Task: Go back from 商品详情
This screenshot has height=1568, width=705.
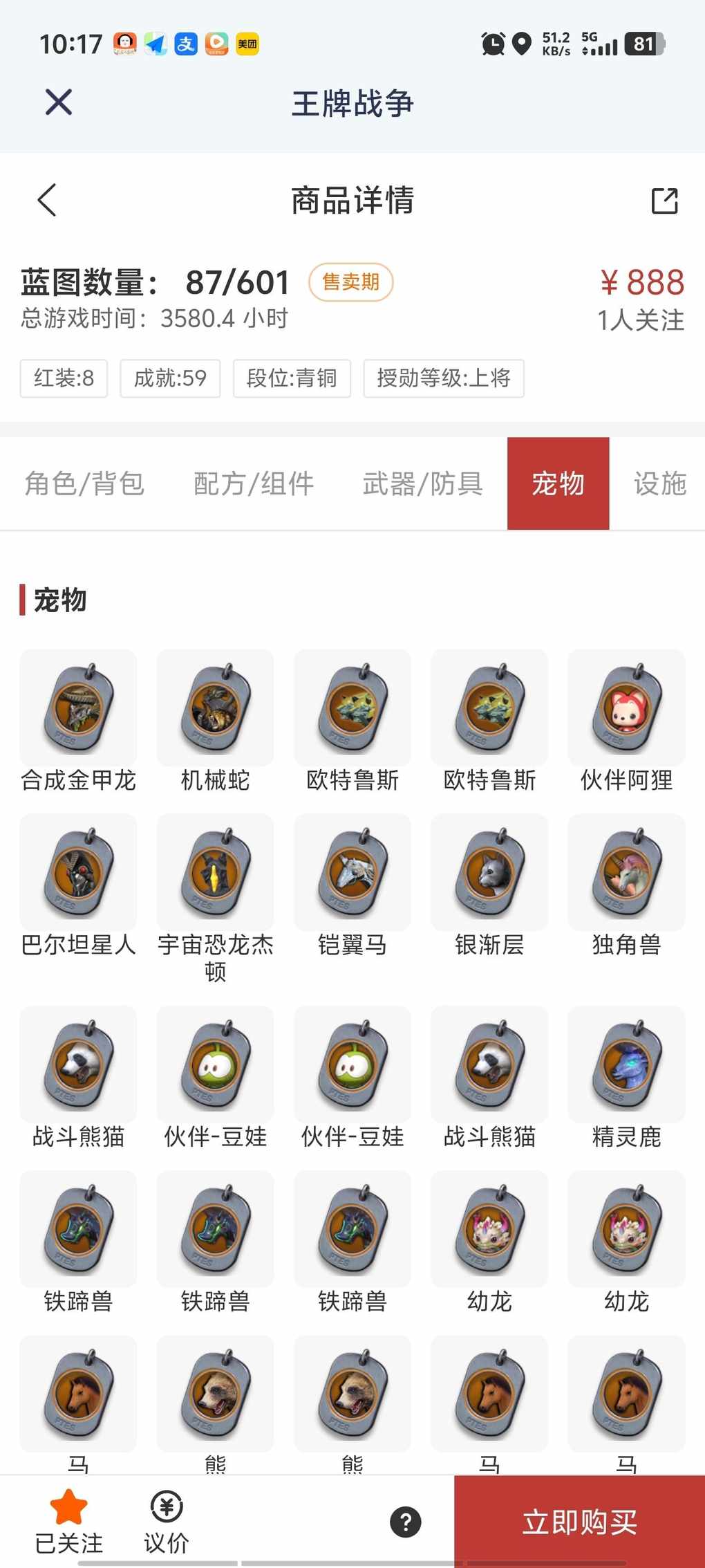Action: 47,201
